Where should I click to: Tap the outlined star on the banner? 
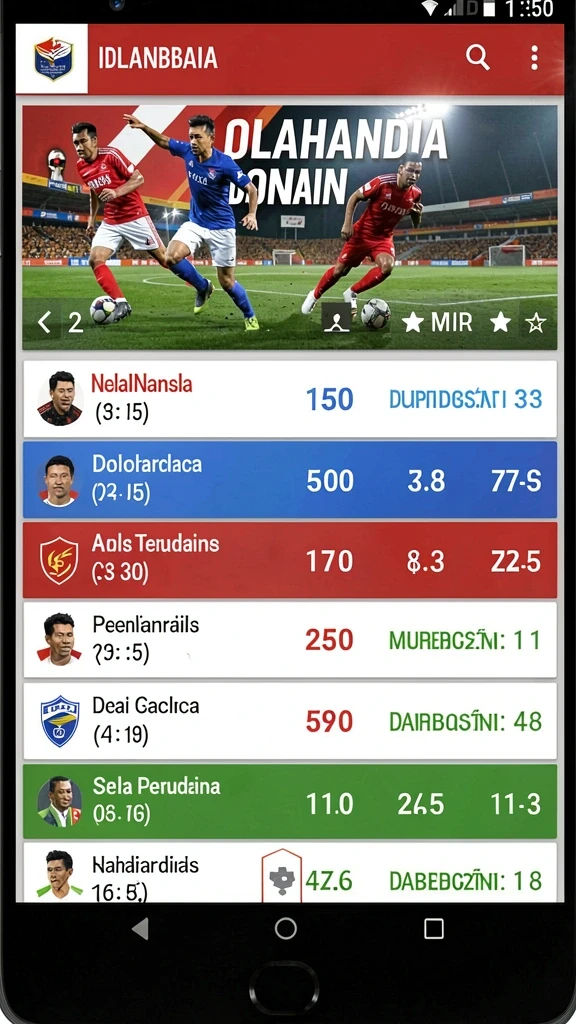[x=536, y=322]
